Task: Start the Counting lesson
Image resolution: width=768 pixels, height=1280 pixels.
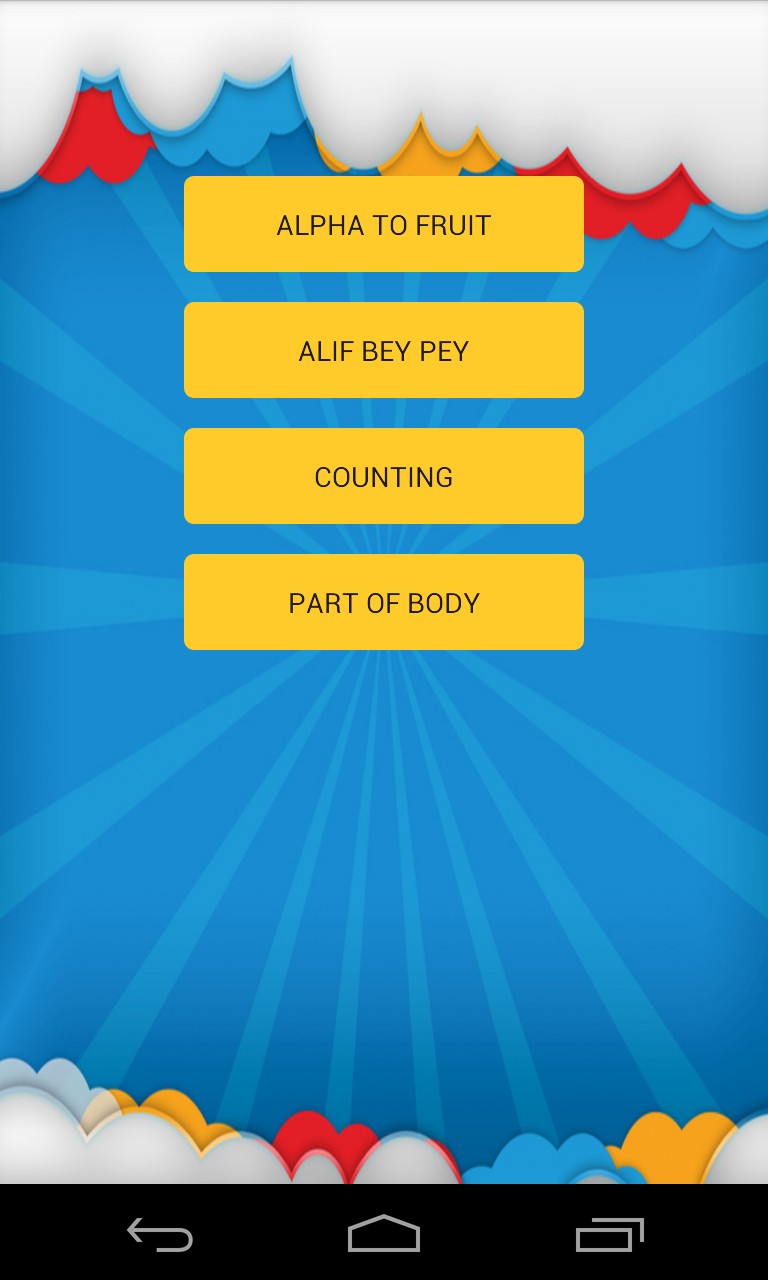Action: 383,476
